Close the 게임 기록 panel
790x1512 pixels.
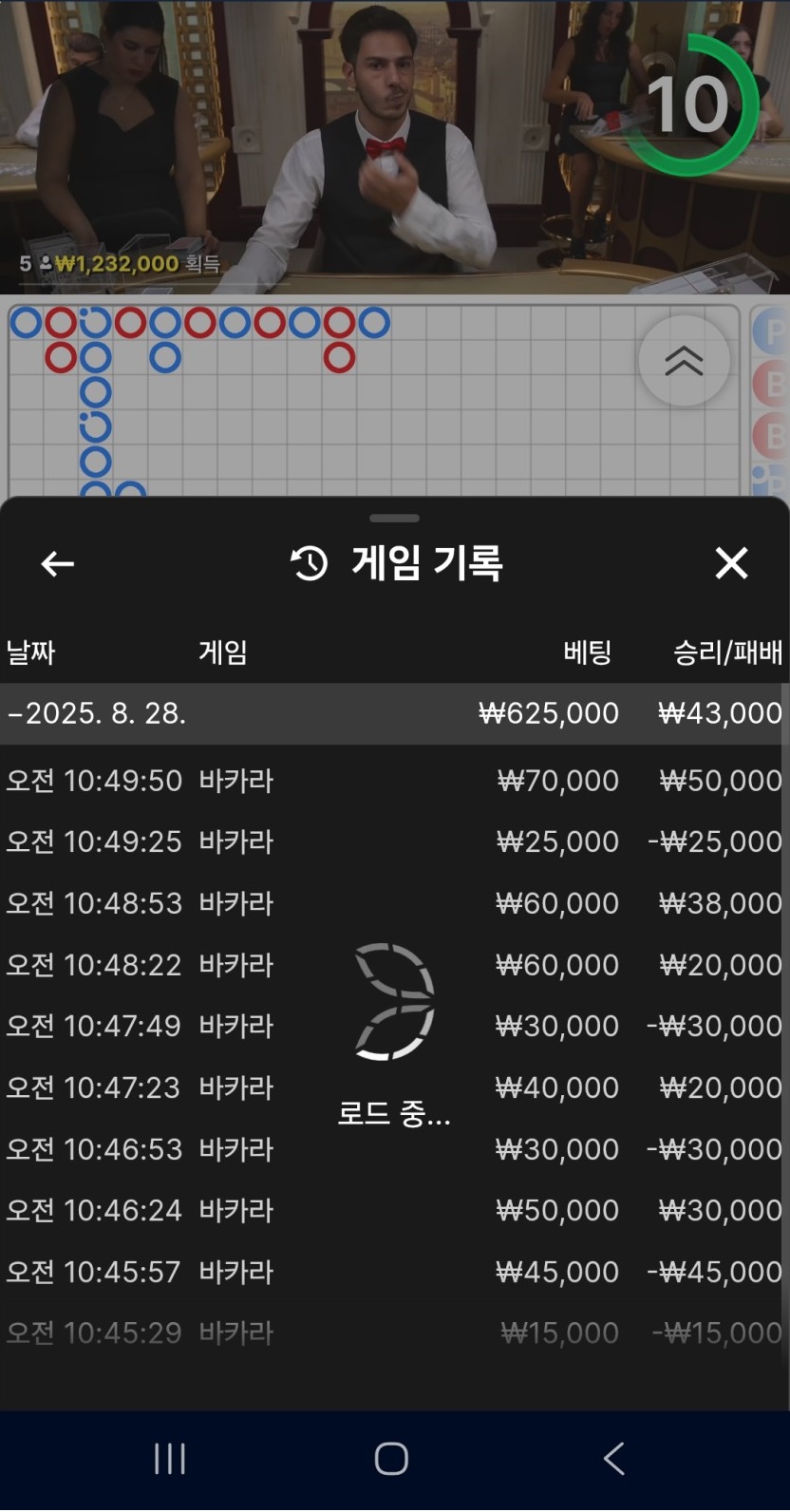[x=731, y=563]
